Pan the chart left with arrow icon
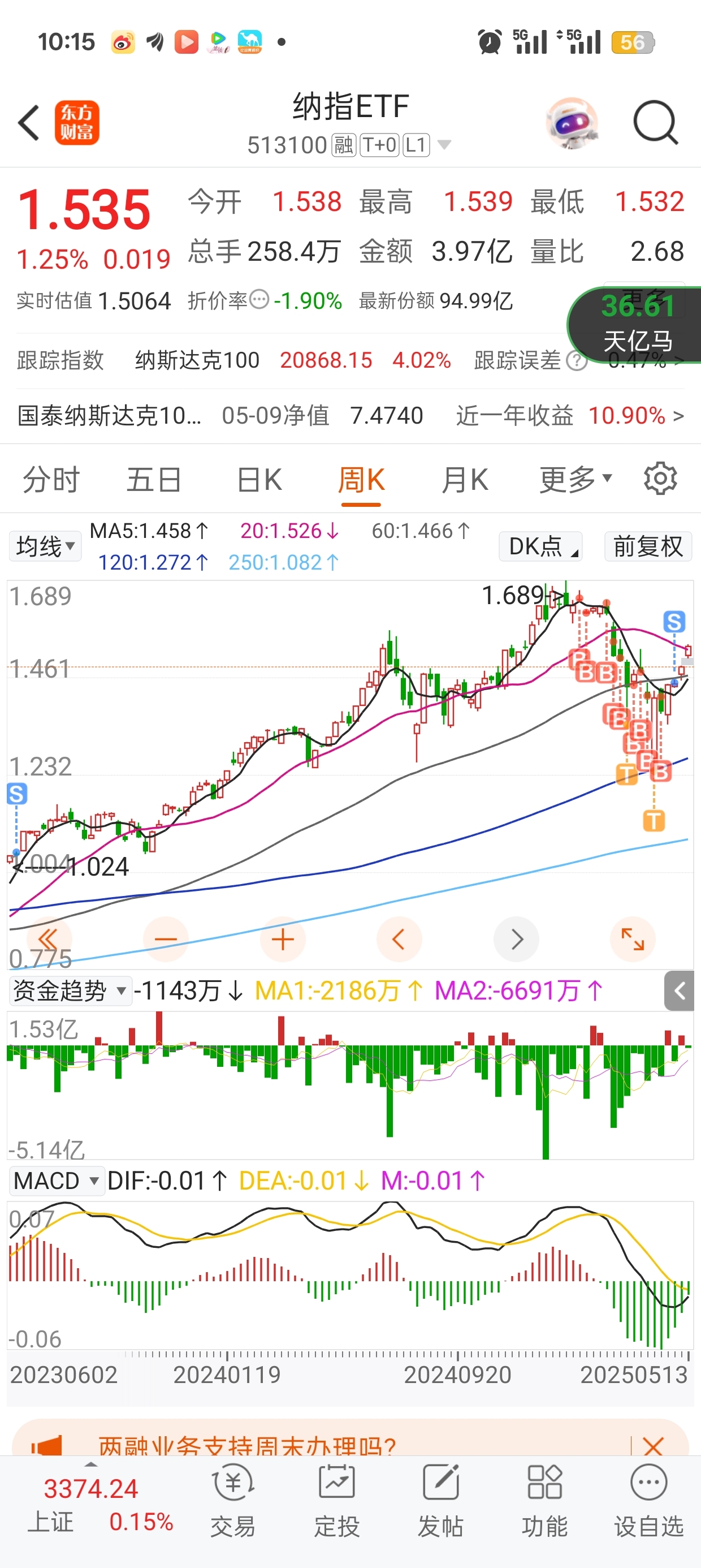Screen dimensions: 701x1568 click(x=399, y=939)
